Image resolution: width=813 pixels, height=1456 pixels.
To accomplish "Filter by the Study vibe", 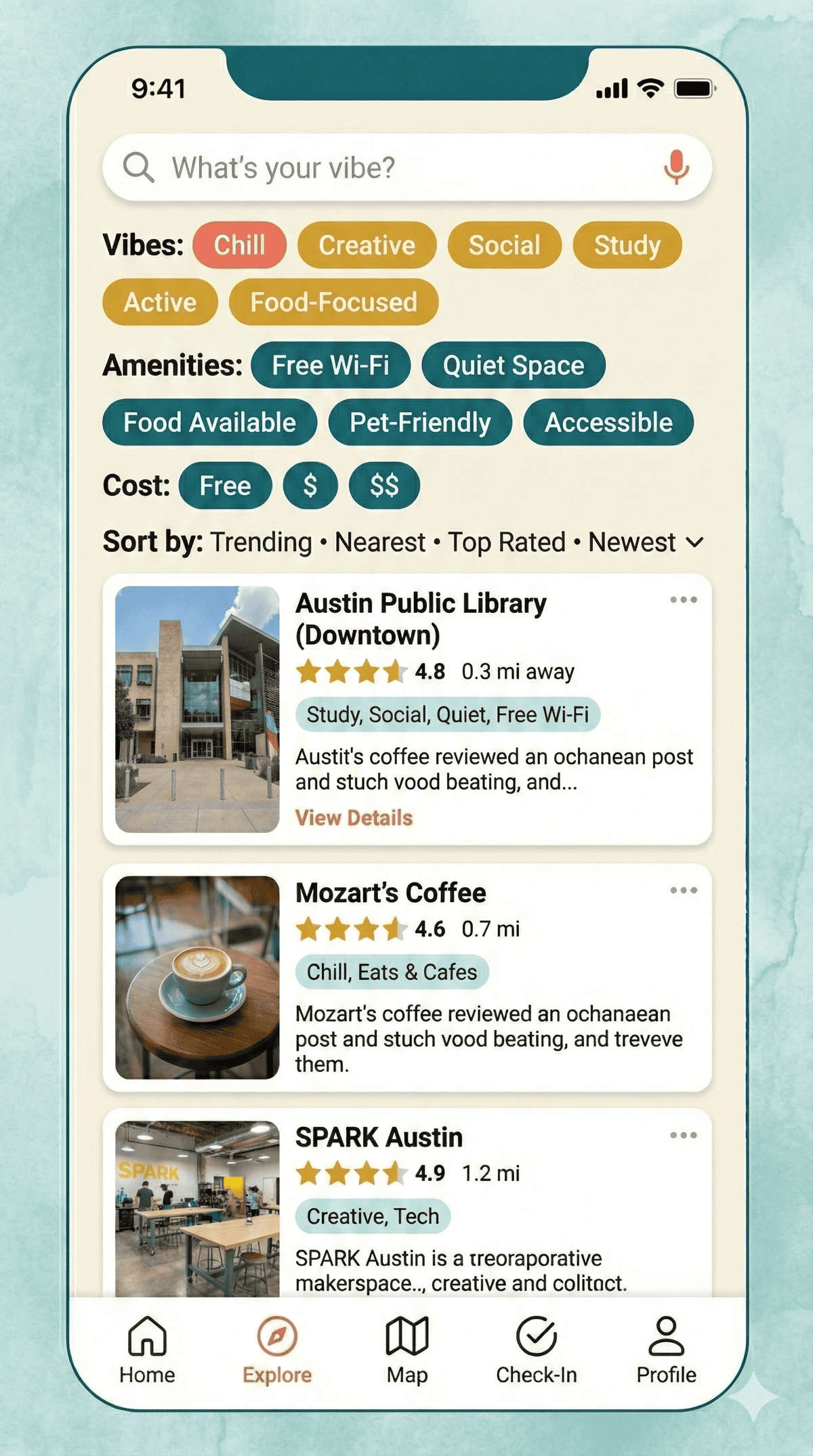I will point(627,245).
